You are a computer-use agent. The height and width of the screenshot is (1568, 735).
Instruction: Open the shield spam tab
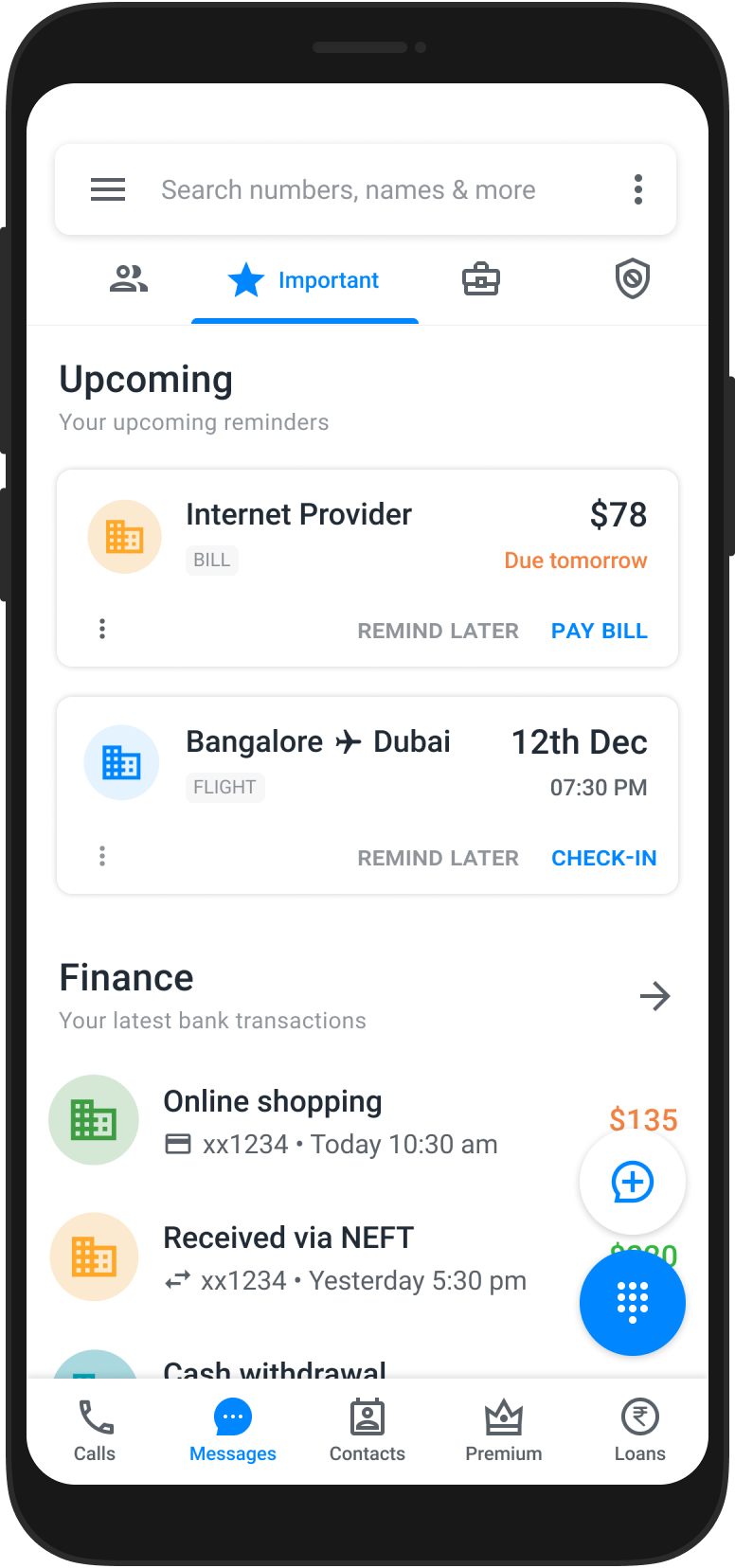pyautogui.click(x=633, y=279)
